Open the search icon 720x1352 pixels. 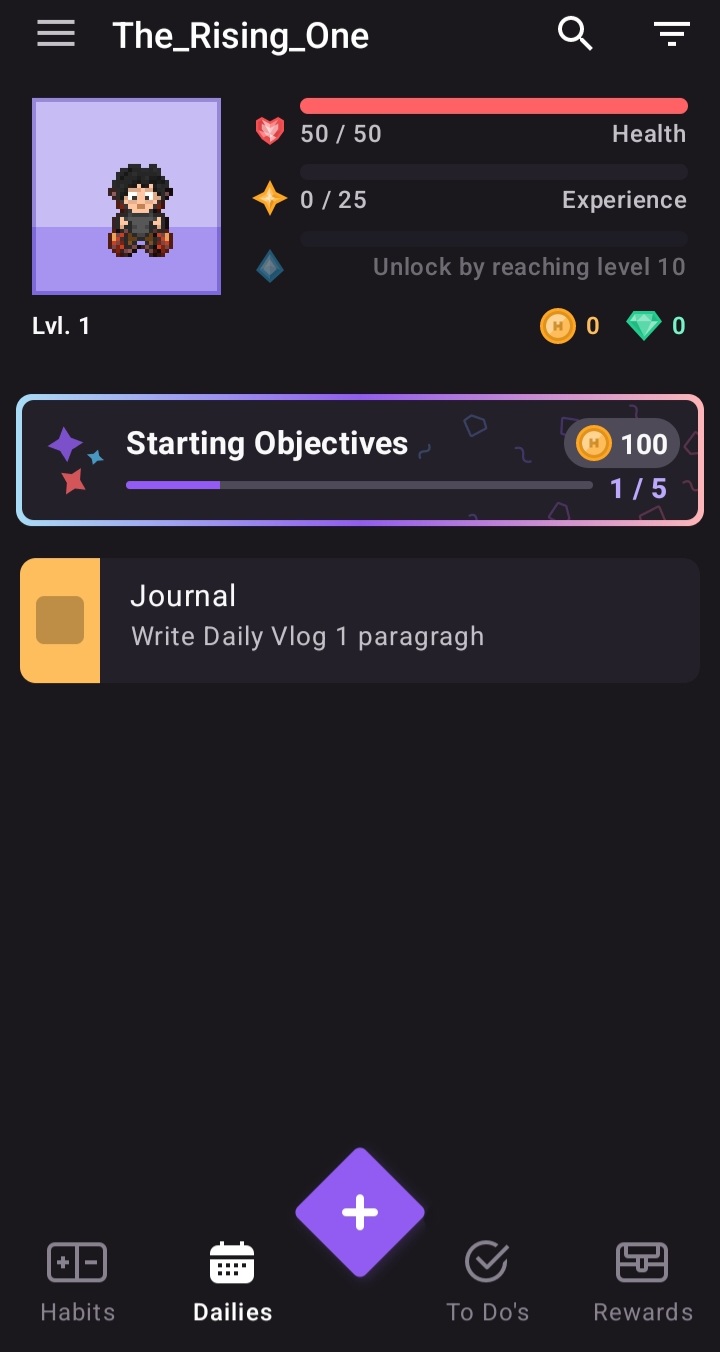[x=575, y=34]
